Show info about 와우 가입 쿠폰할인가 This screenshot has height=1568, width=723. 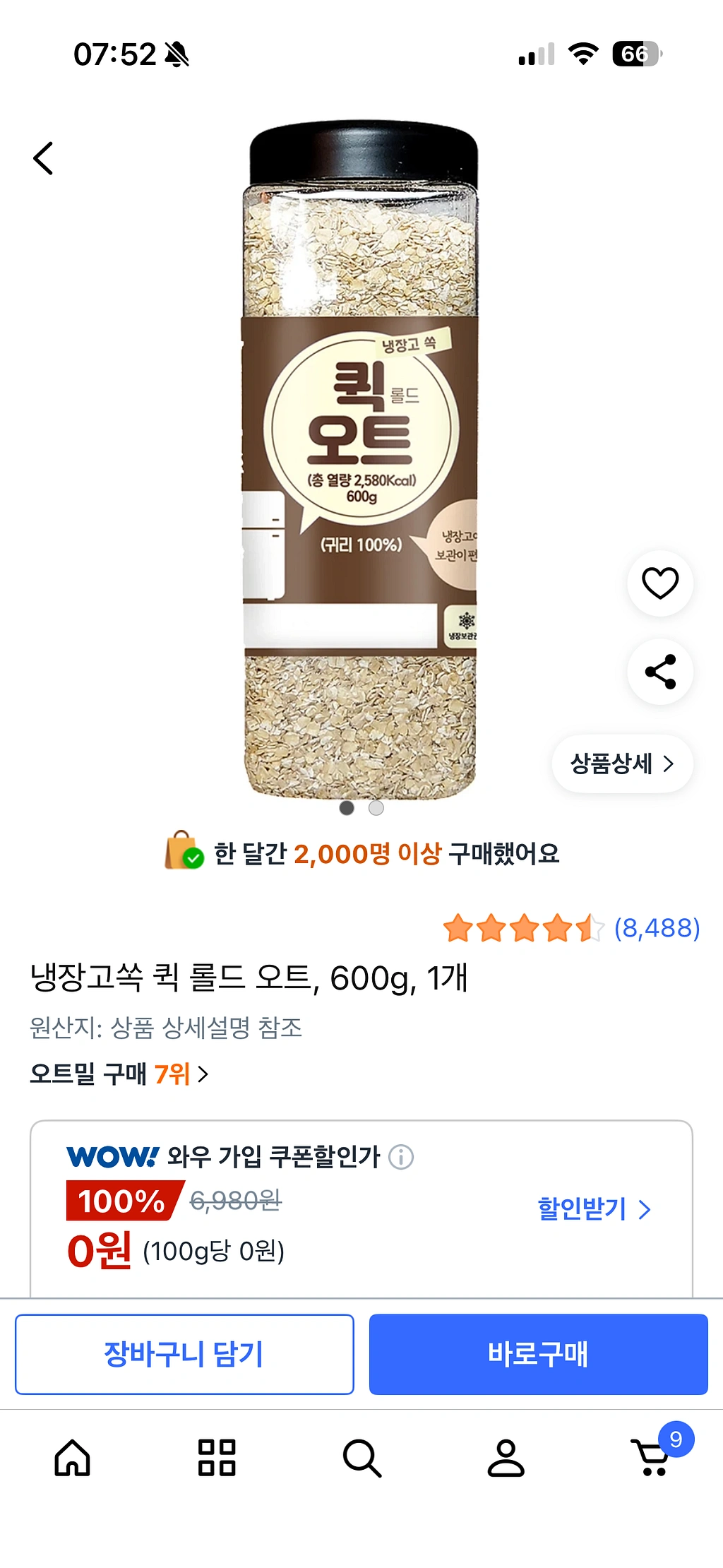tap(401, 1157)
